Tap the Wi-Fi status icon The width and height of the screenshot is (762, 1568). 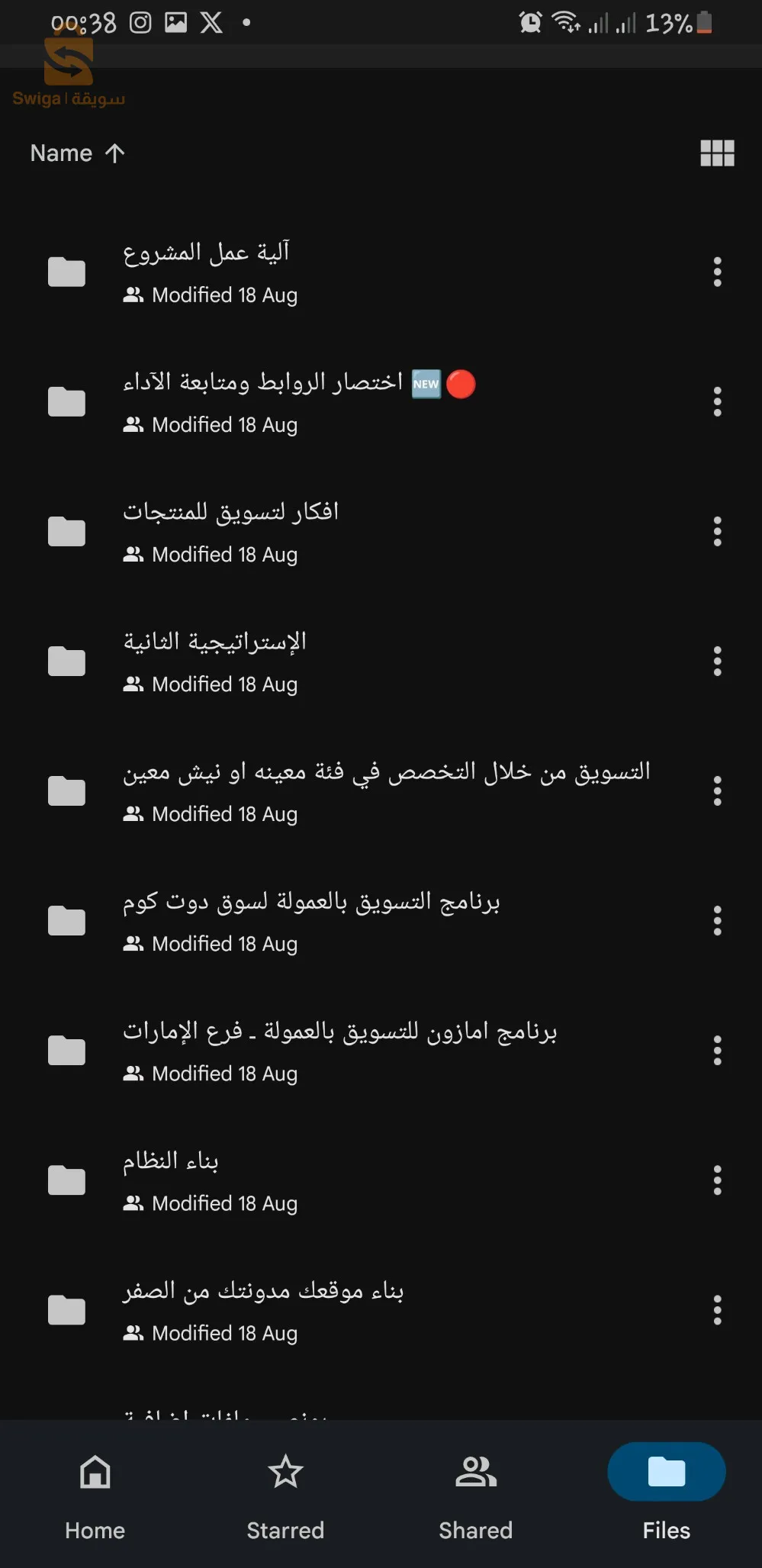tap(564, 23)
